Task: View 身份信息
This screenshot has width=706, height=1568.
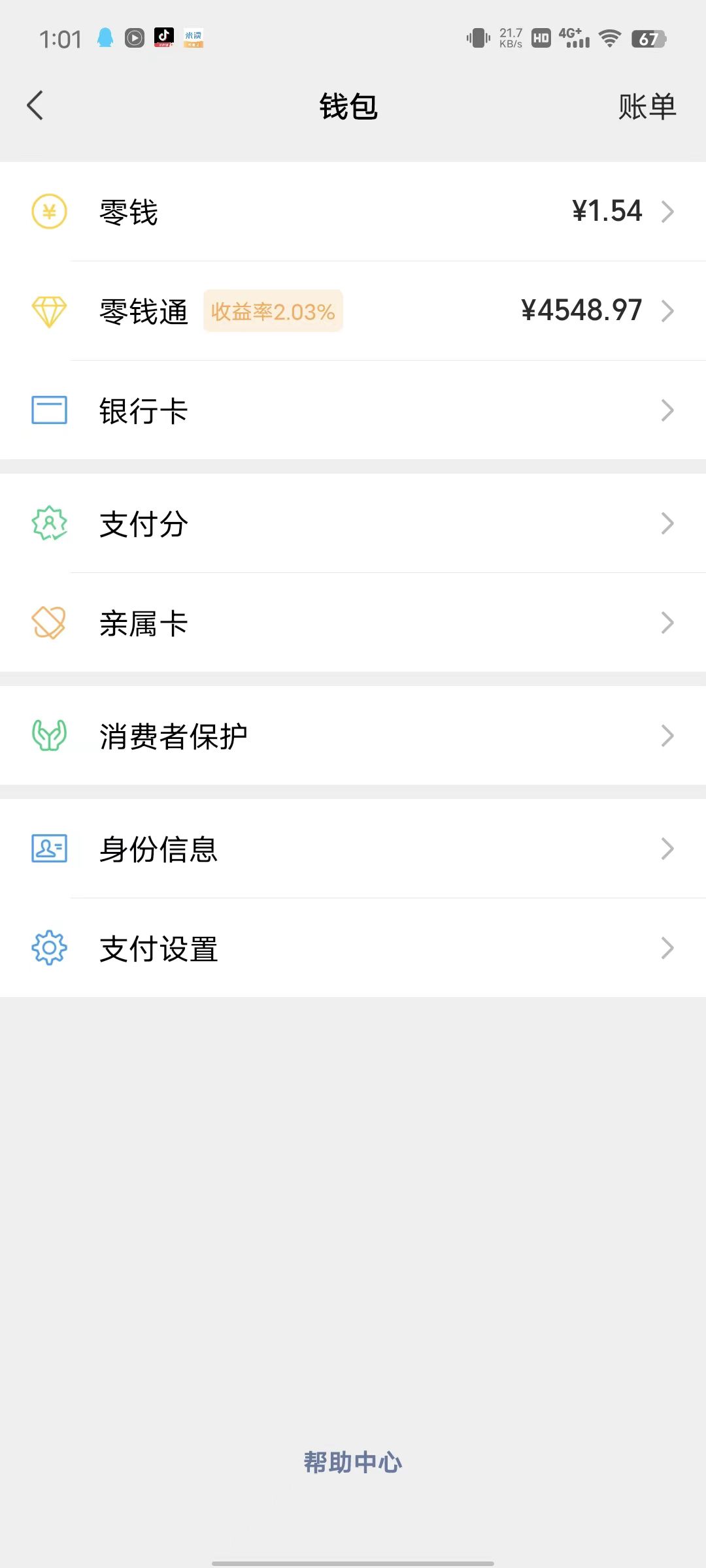Action: click(353, 849)
